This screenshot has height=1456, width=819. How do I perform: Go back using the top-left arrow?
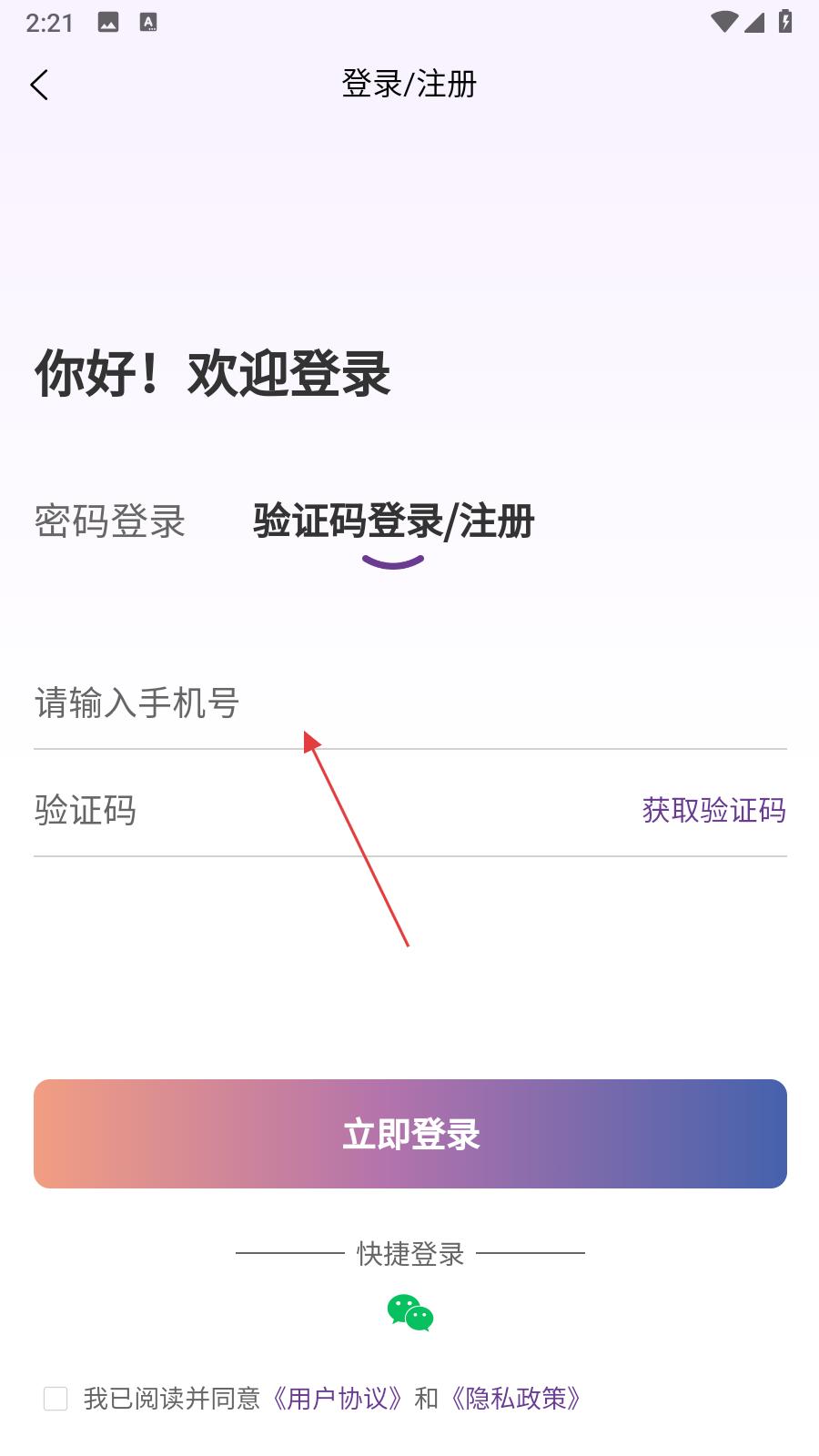click(x=39, y=85)
